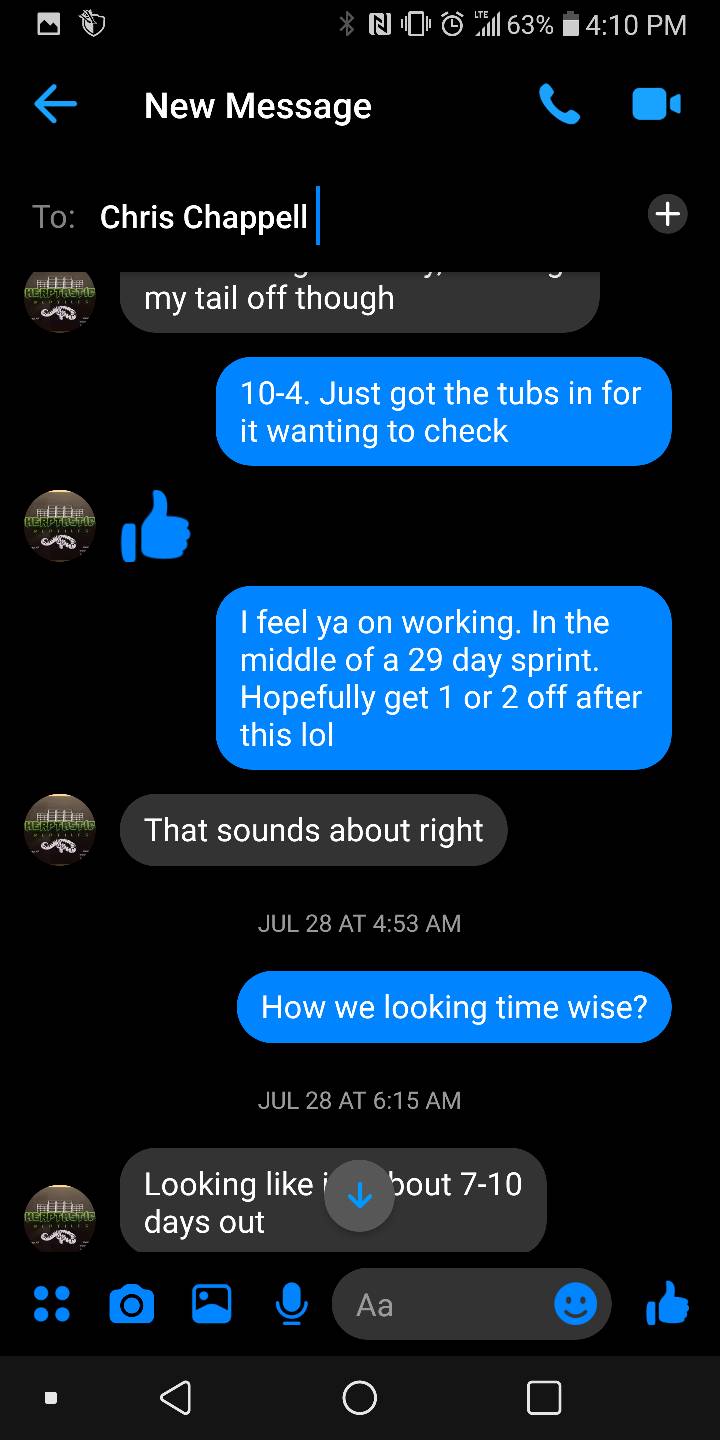Start a video call with Chris Chappell
The height and width of the screenshot is (1440, 720).
(x=656, y=105)
